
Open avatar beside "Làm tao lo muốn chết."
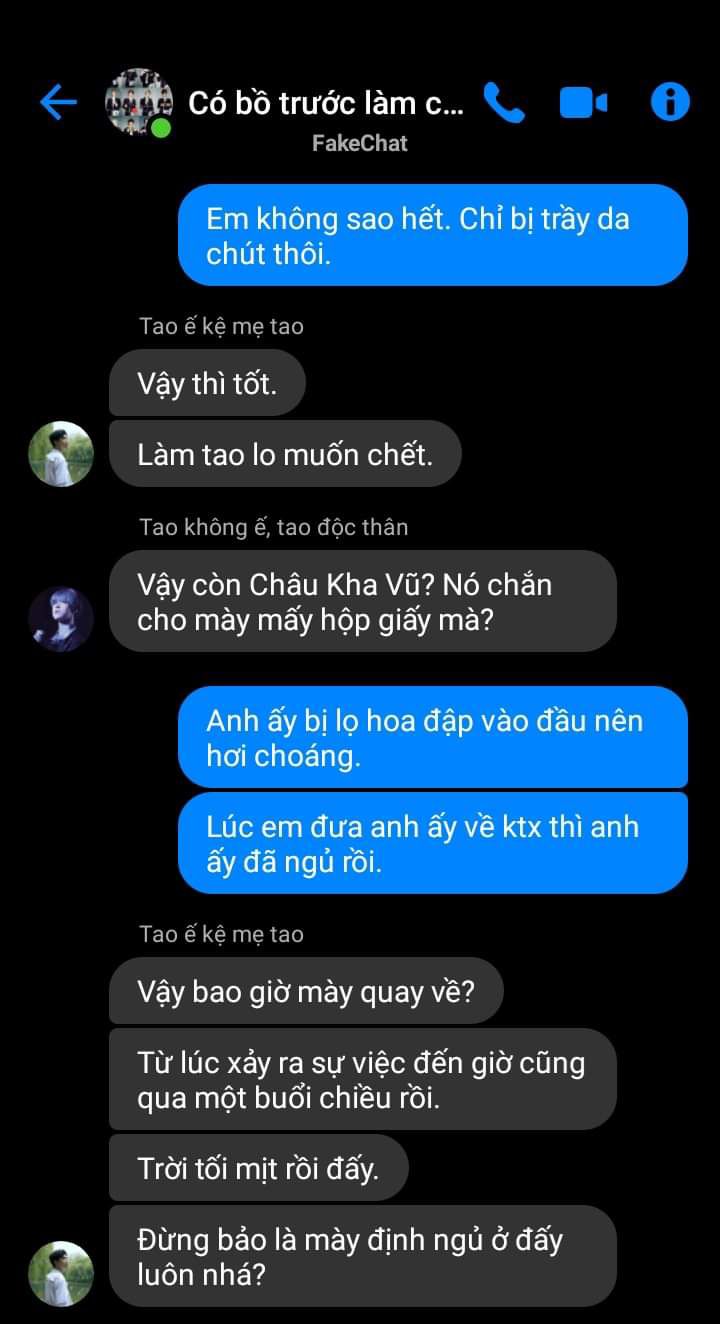click(x=61, y=454)
